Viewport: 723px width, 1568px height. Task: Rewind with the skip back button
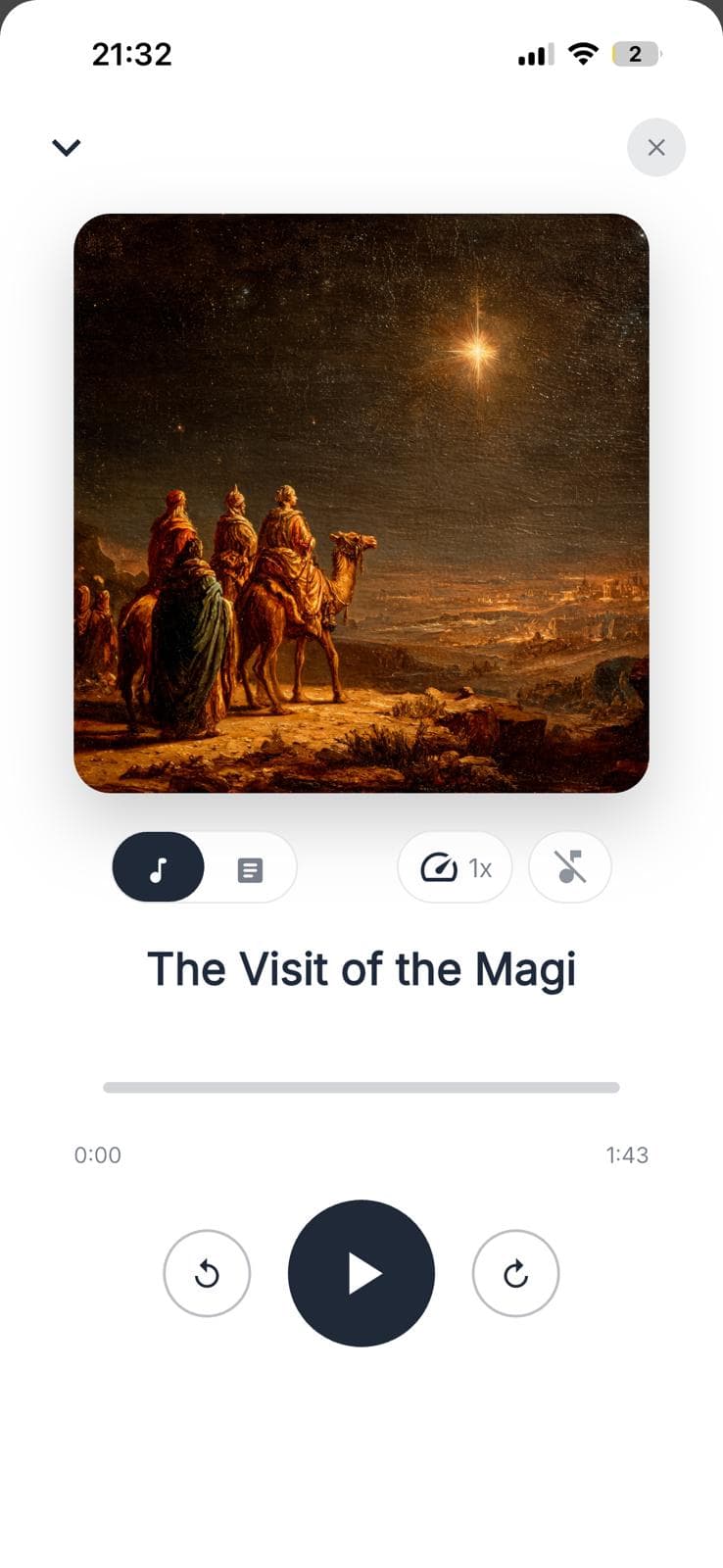(x=207, y=1273)
